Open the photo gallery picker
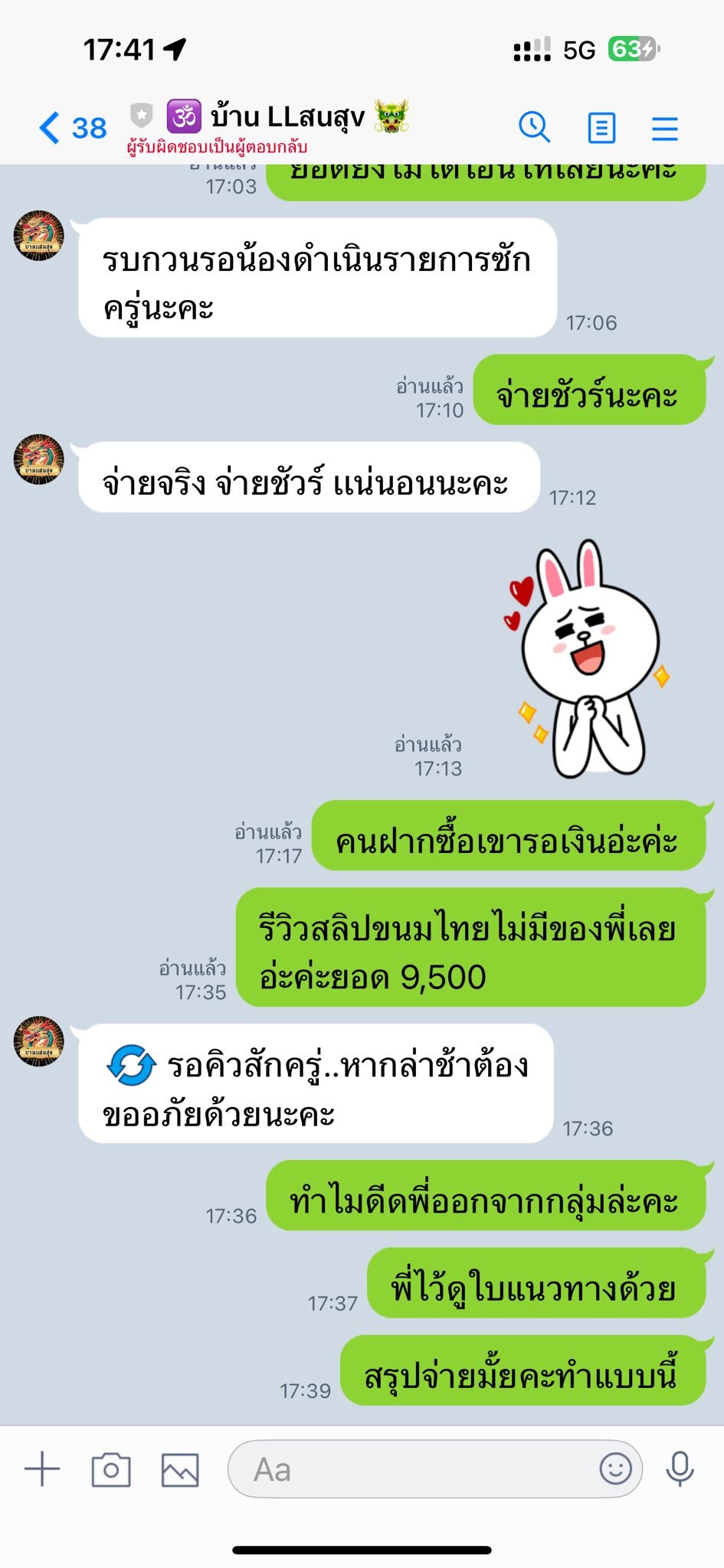This screenshot has width=724, height=1568. click(x=180, y=1469)
